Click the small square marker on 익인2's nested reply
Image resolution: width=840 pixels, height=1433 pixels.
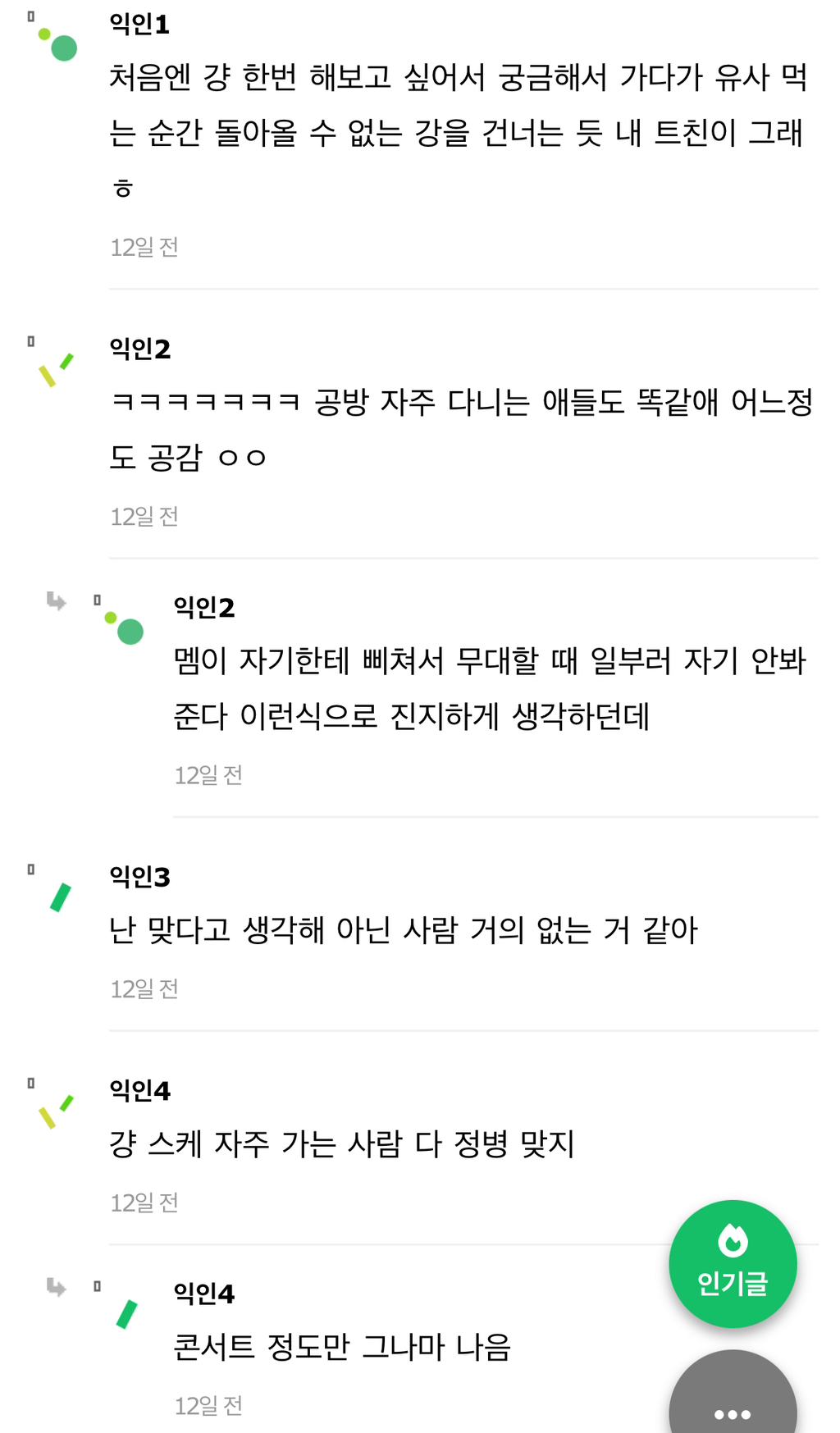tap(98, 599)
